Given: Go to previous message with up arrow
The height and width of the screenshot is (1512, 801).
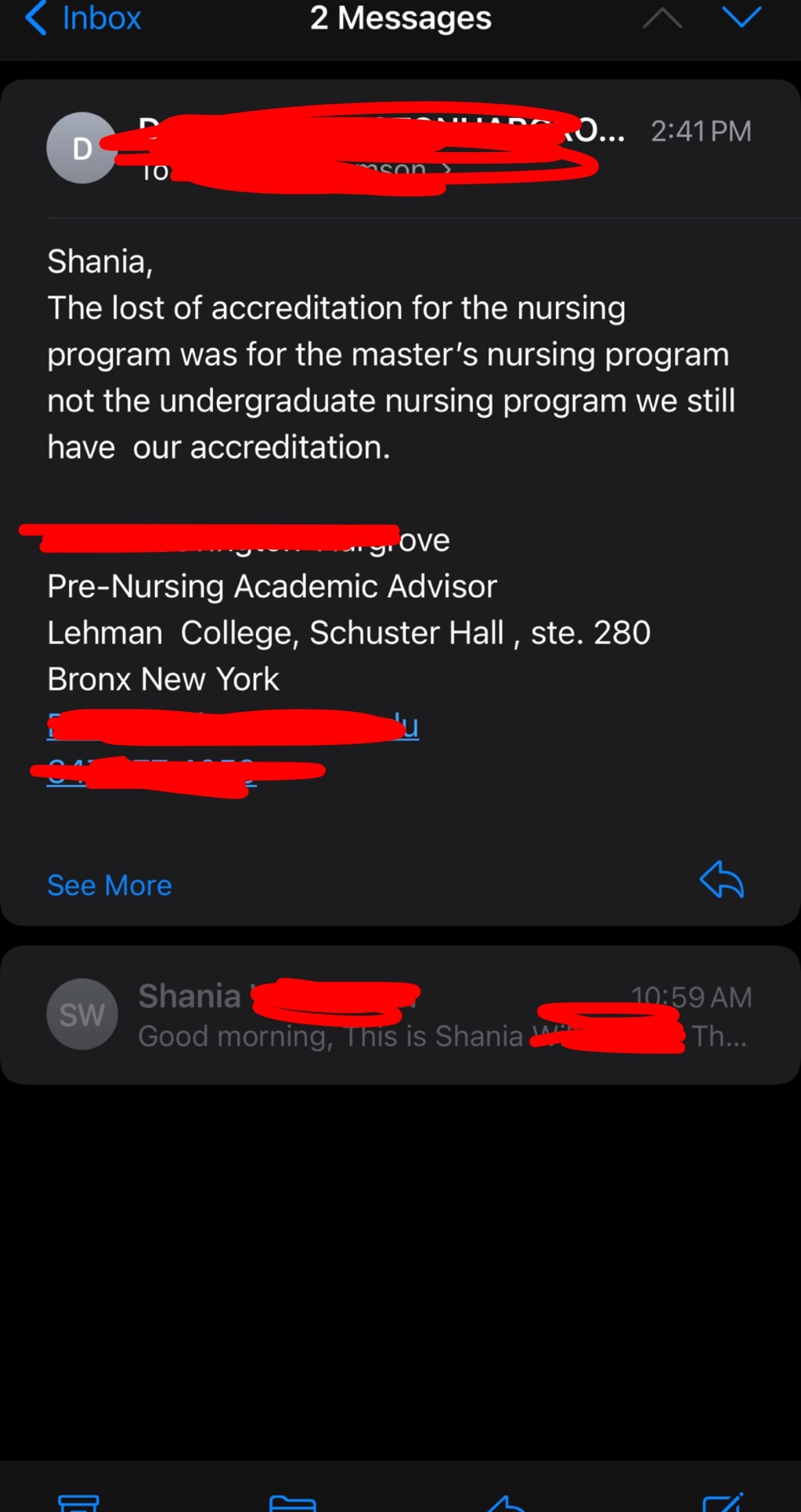Looking at the screenshot, I should tap(662, 17).
